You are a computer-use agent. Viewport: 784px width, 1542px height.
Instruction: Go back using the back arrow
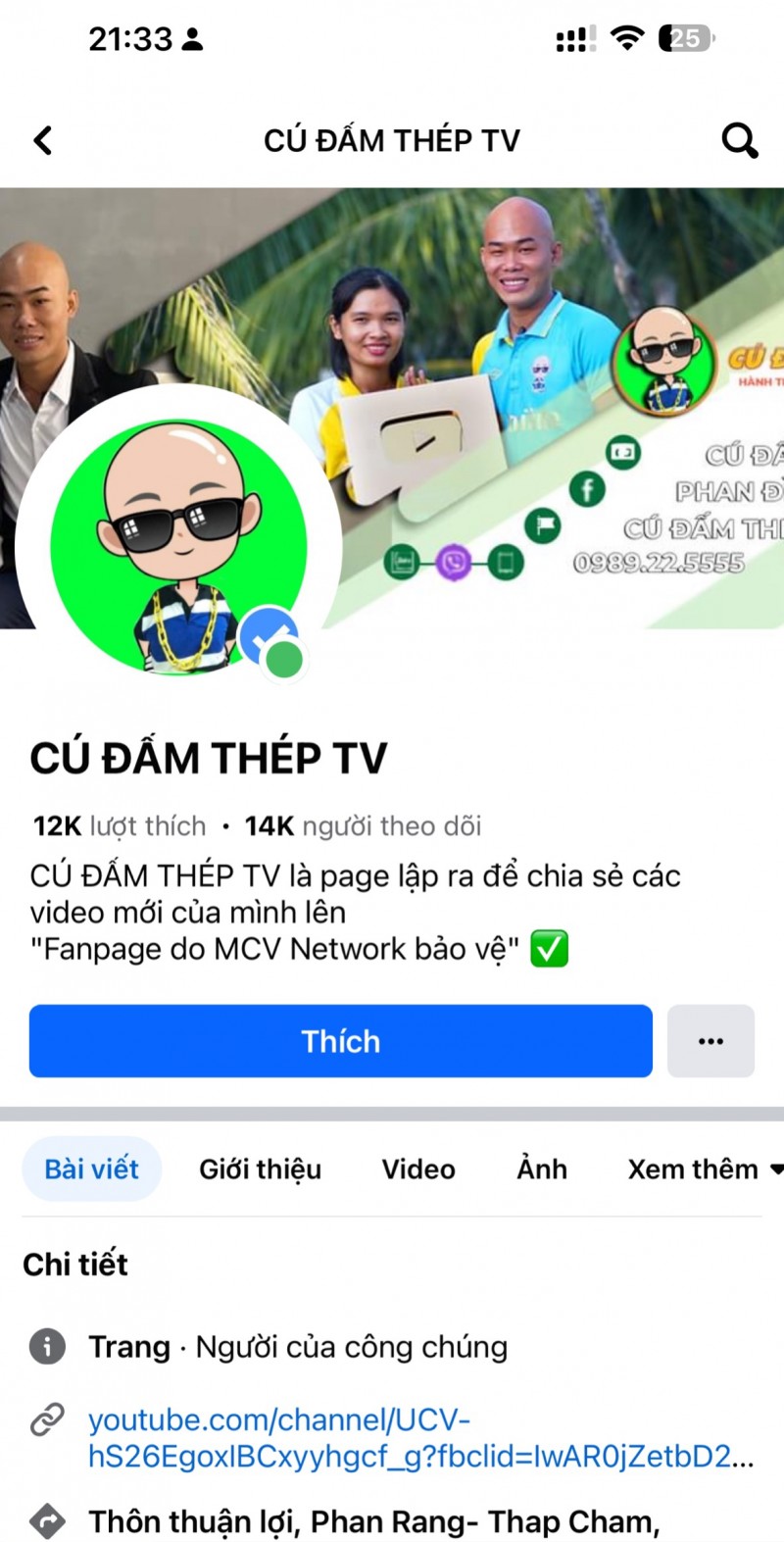click(x=41, y=140)
